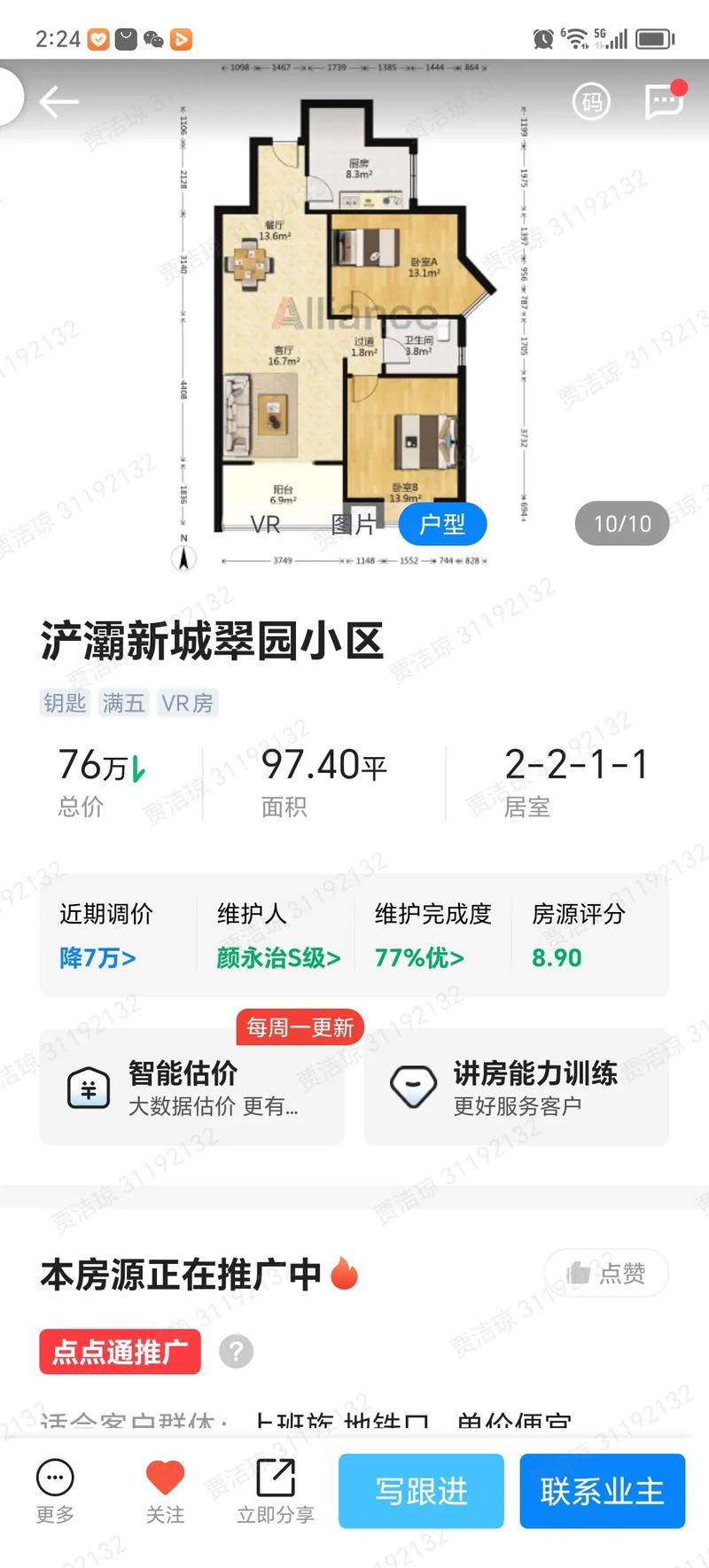The height and width of the screenshot is (1568, 709).
Task: Tap the 点赞 like button
Action: (x=606, y=1273)
